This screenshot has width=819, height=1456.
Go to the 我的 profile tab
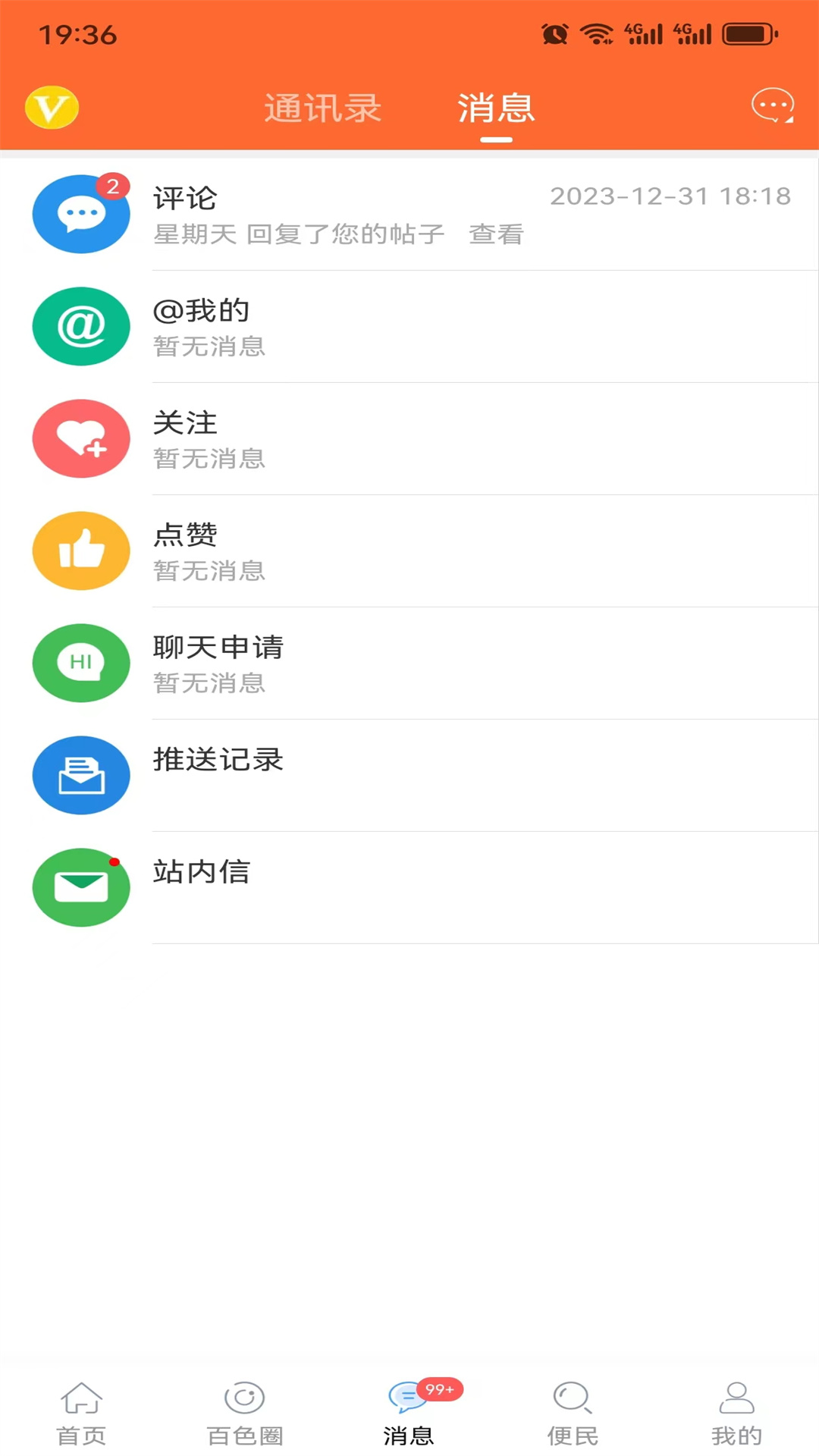point(736,1413)
